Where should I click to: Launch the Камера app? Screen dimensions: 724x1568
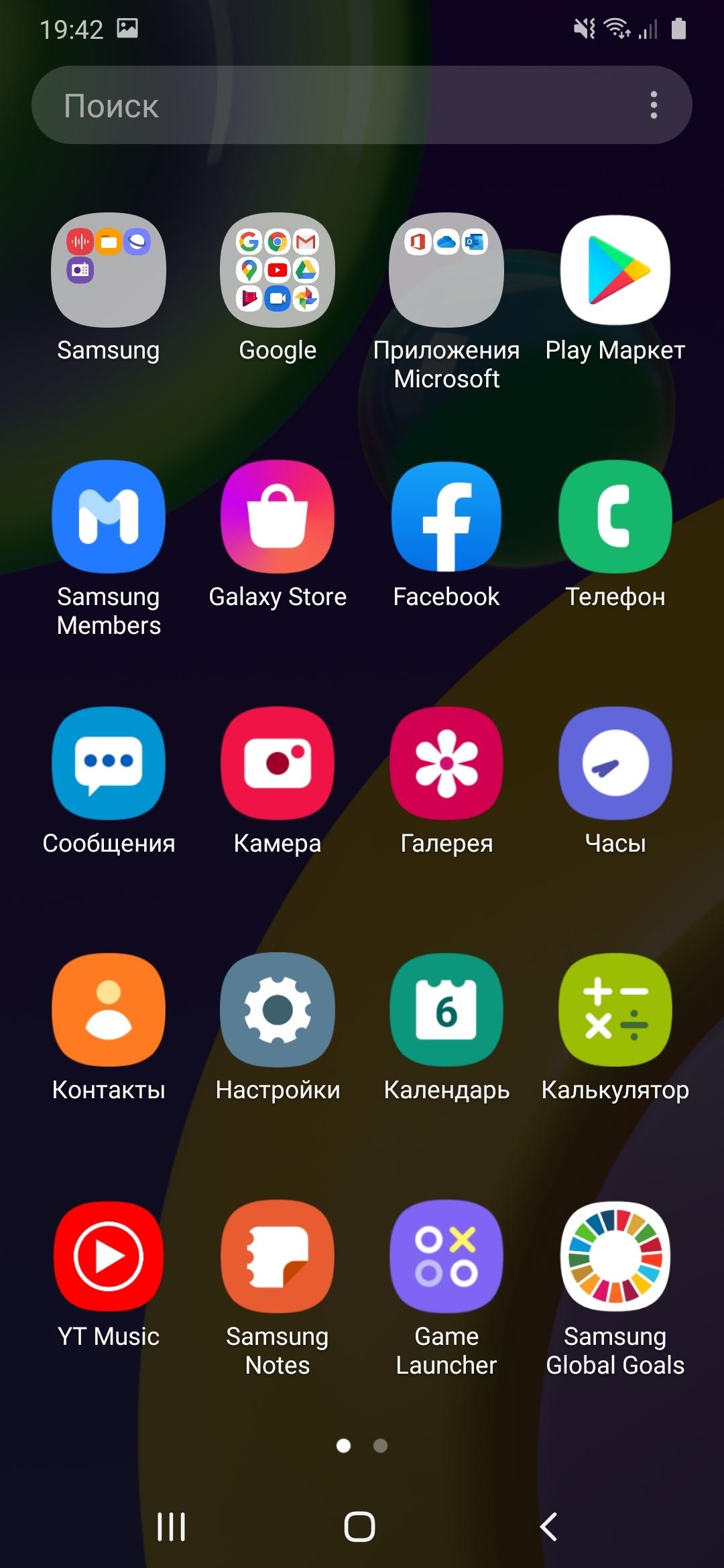tap(278, 763)
